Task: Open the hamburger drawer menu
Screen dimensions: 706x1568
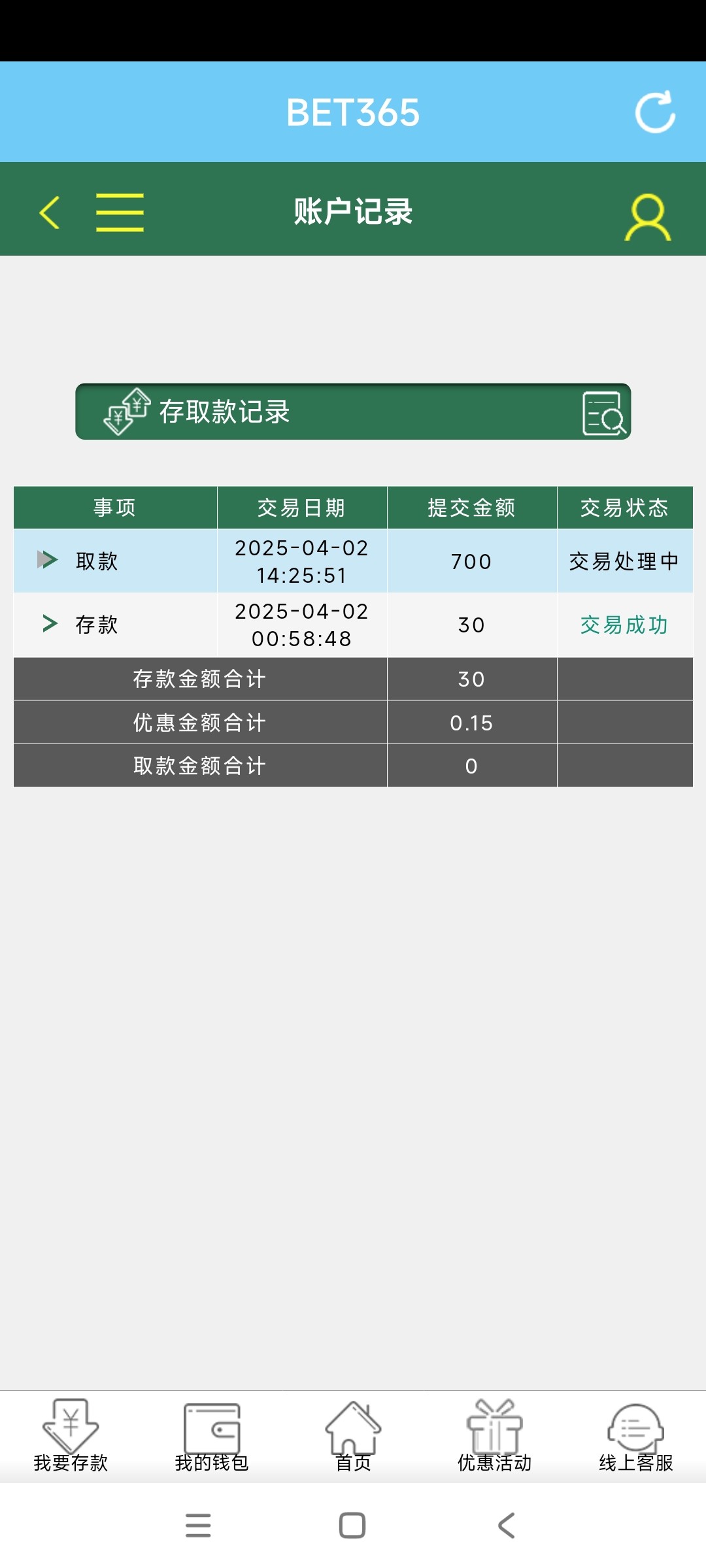Action: click(120, 212)
